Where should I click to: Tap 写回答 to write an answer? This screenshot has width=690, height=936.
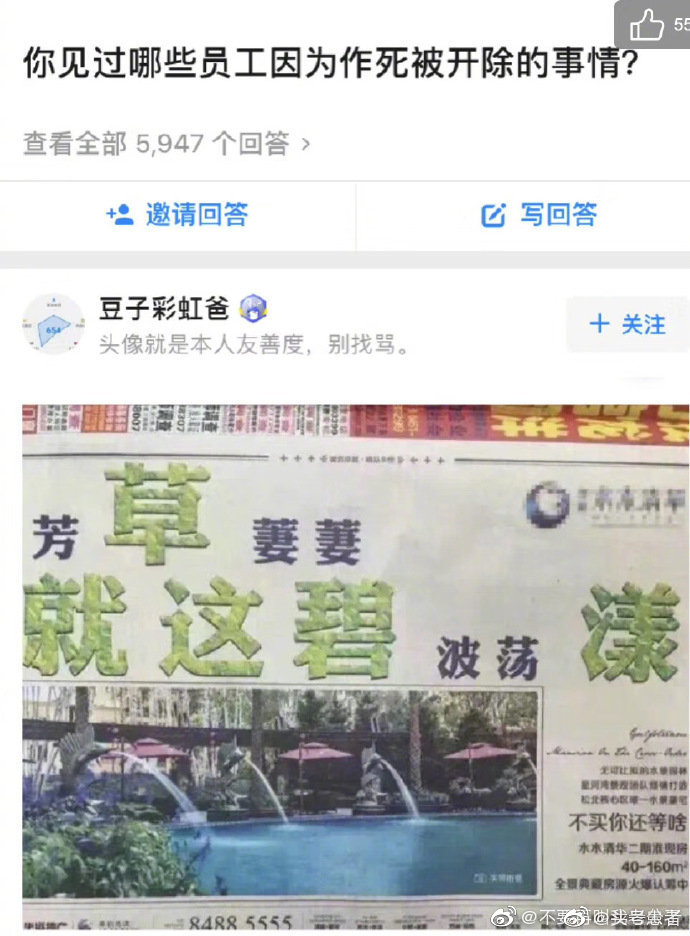click(x=539, y=214)
